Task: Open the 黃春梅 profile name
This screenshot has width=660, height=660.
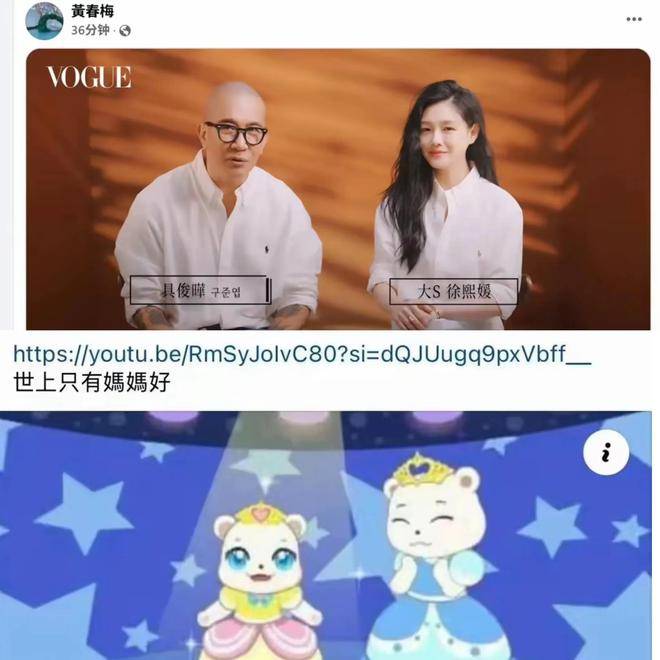Action: coord(94,11)
